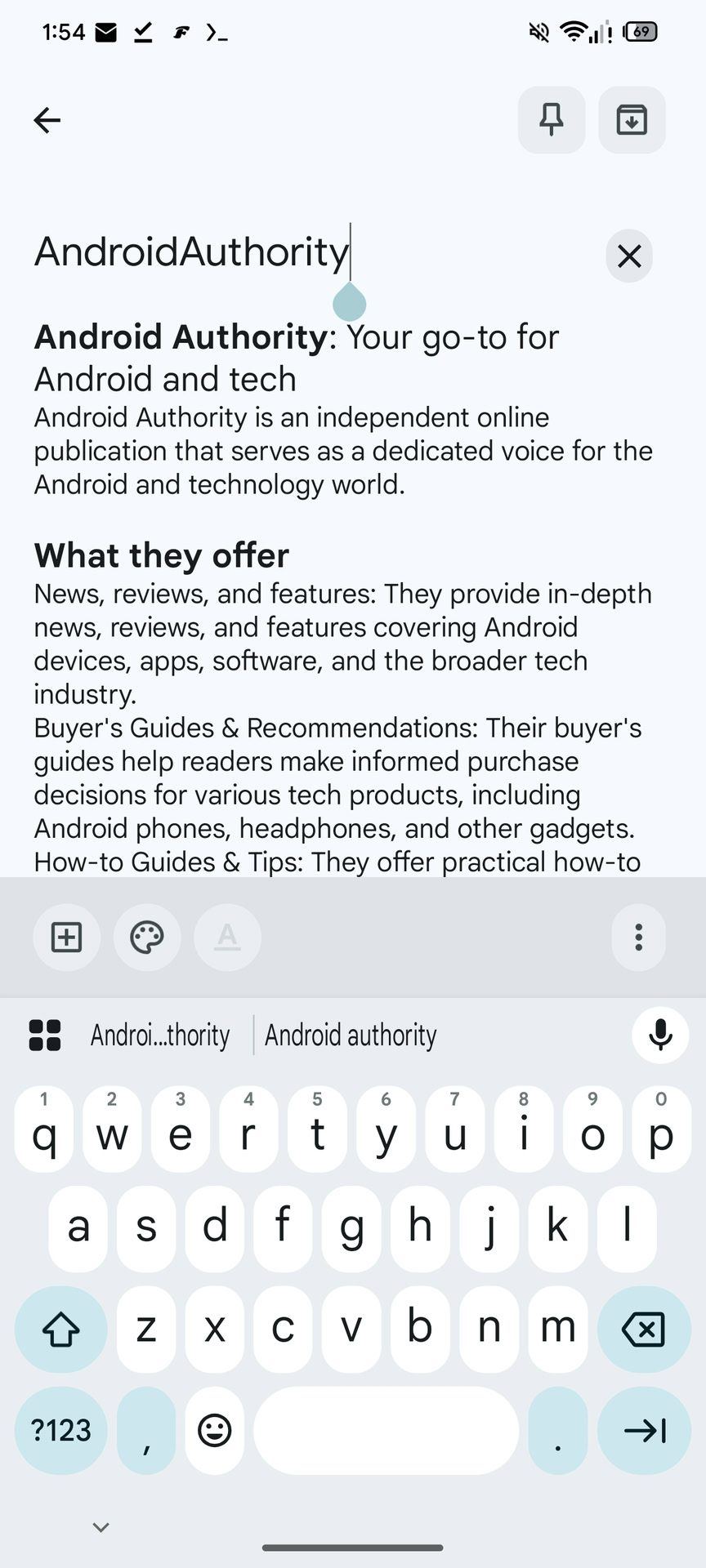Switch to the ?123 symbols keyboard
Image resolution: width=706 pixels, height=1568 pixels.
coord(61,1430)
